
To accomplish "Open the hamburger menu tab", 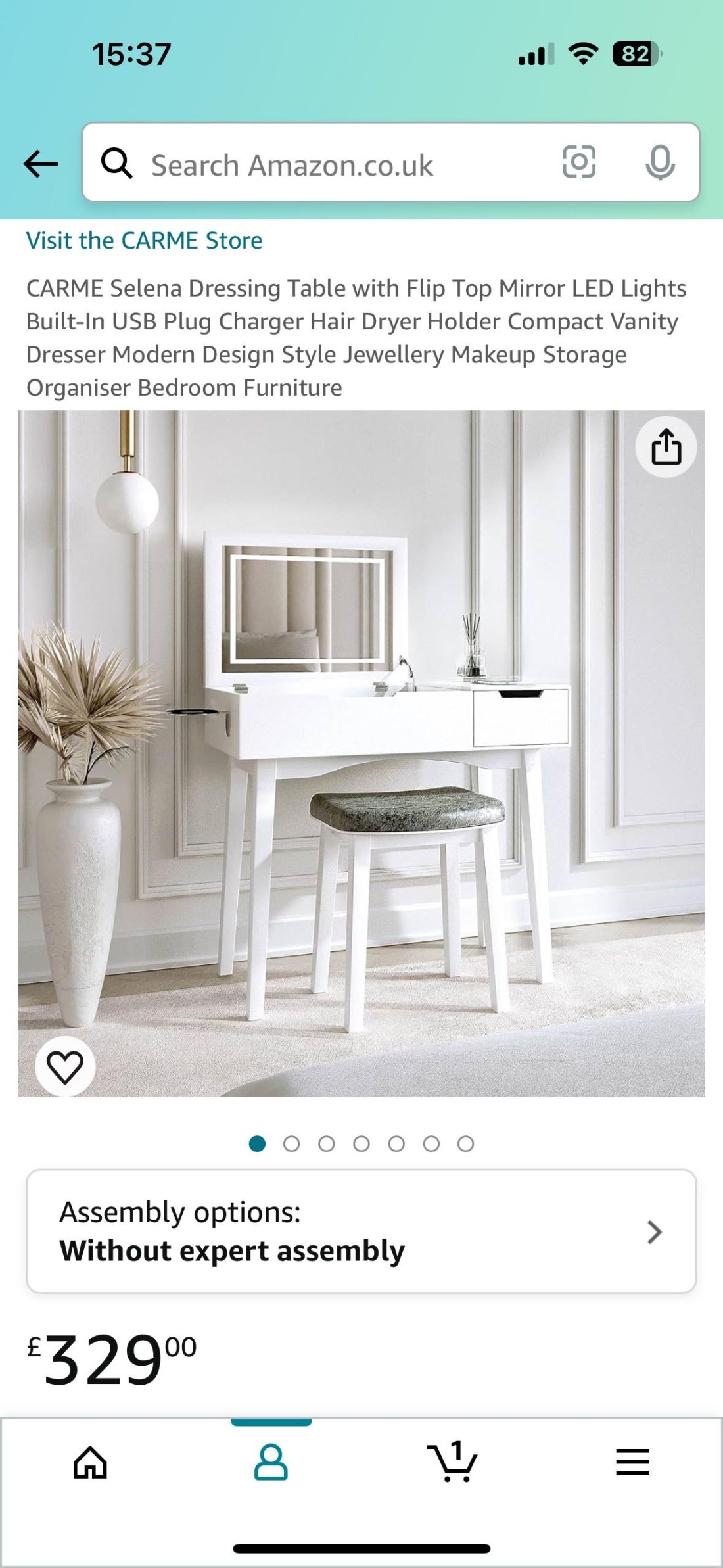I will [632, 1463].
